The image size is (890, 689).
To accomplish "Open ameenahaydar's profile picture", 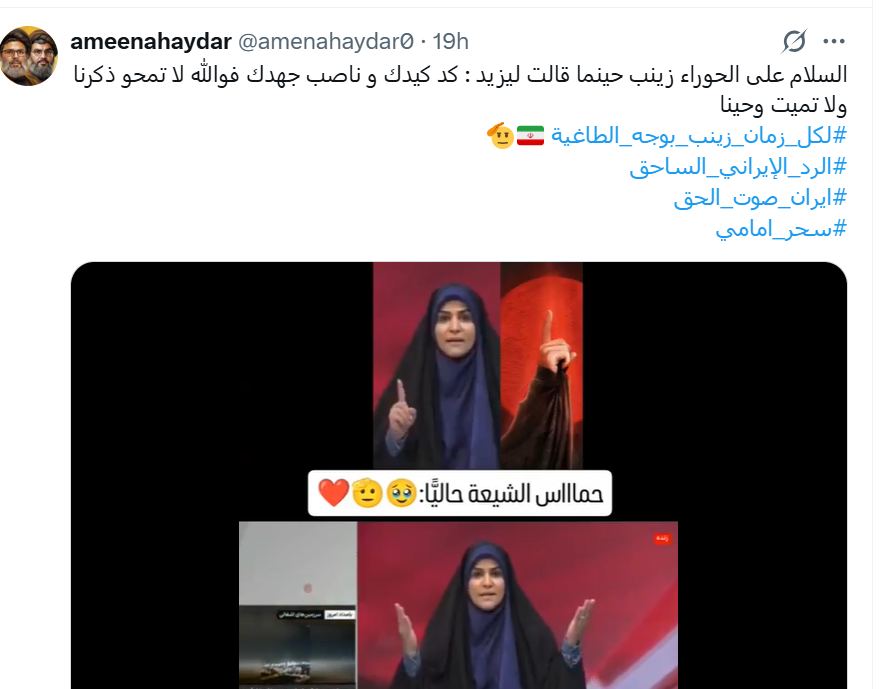I will (x=28, y=55).
